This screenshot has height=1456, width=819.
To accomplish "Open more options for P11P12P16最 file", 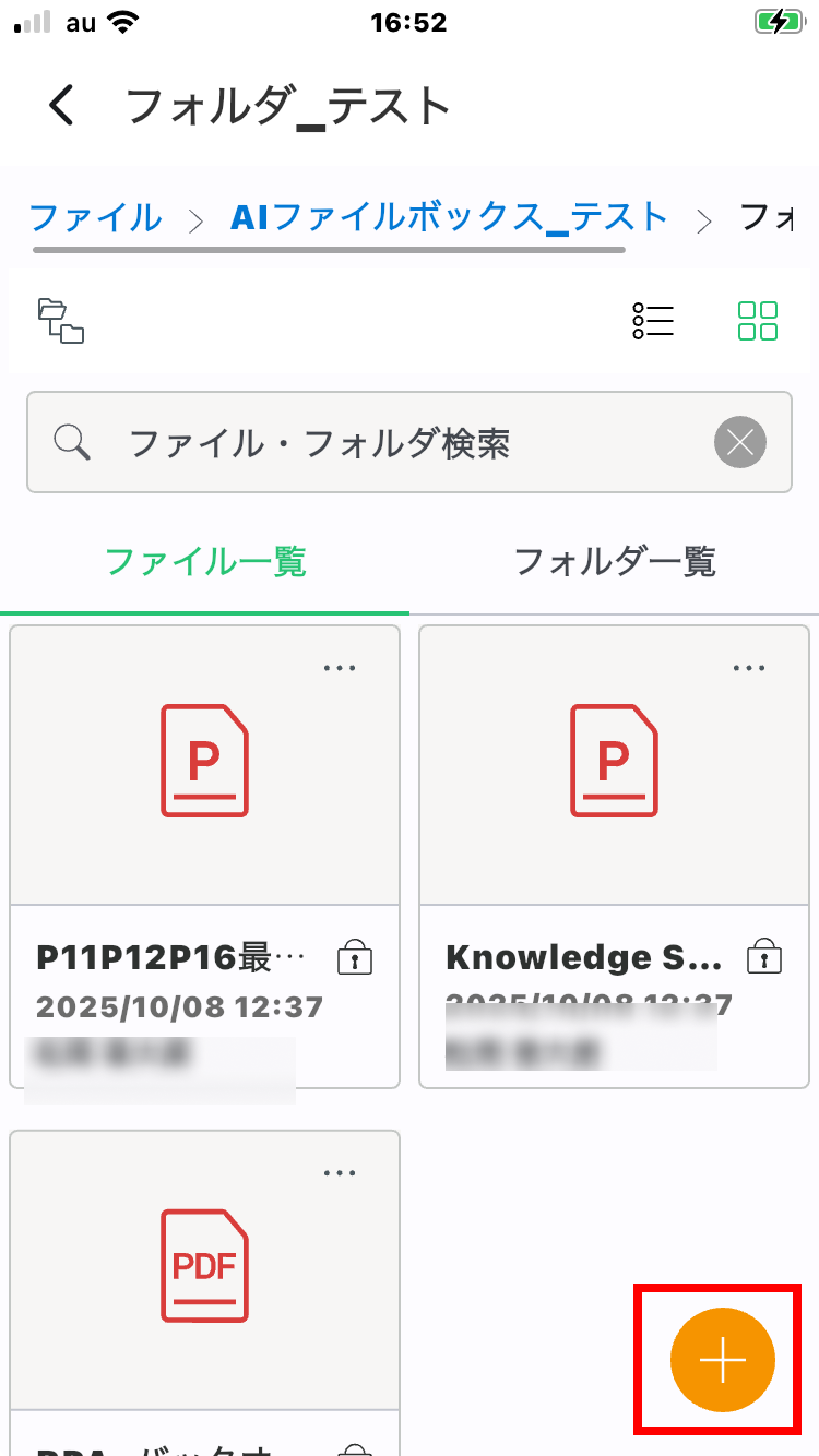I will click(340, 668).
